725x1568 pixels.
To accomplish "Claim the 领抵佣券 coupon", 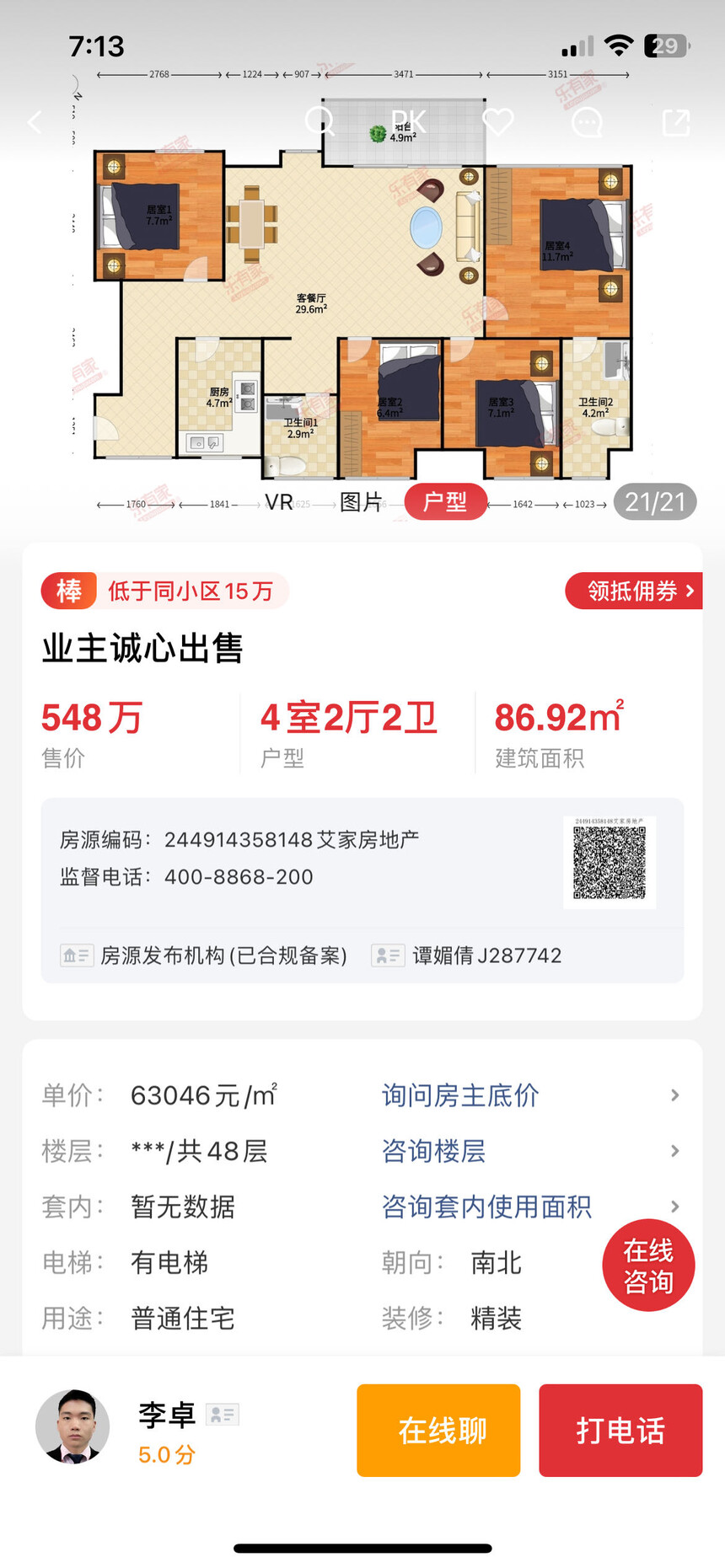I will 633,591.
